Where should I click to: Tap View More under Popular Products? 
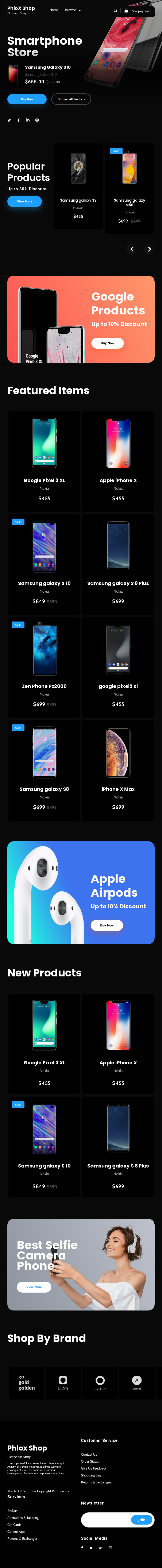click(24, 201)
